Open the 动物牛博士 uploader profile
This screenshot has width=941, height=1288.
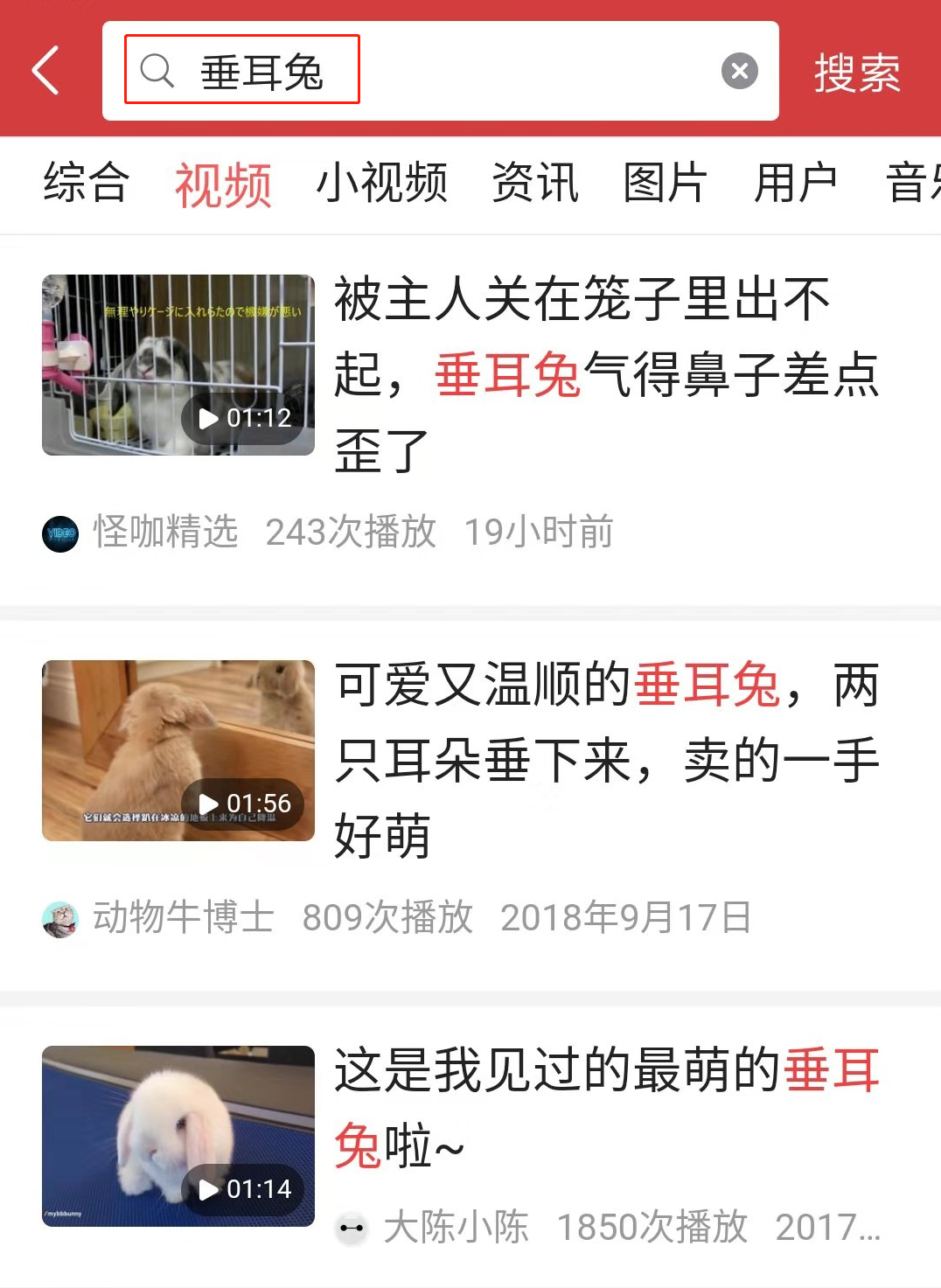182,917
